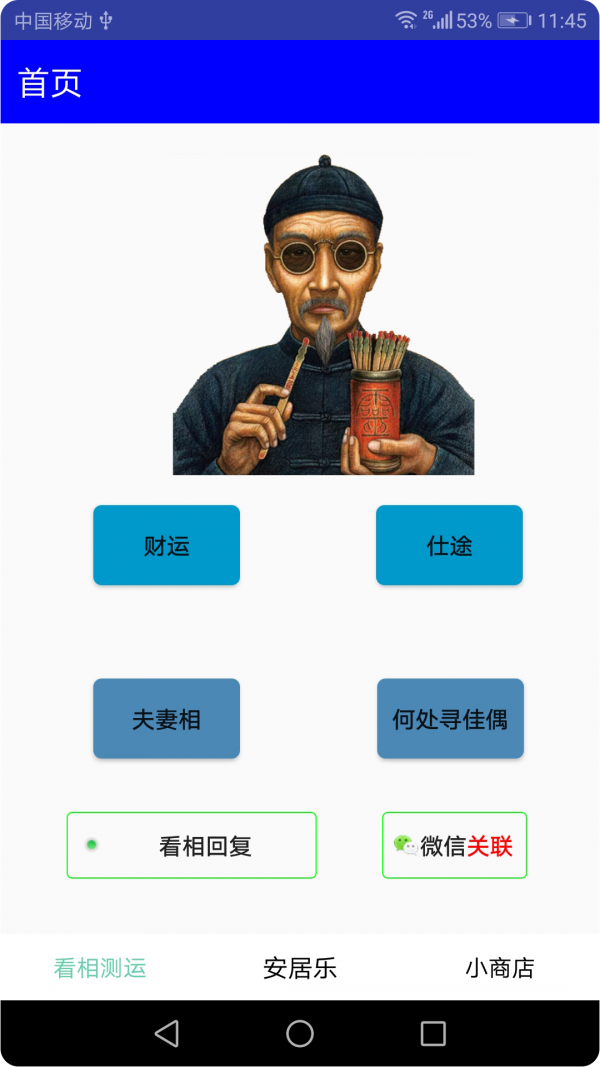Screen dimensions: 600x1067
Task: Go to the system home screen
Action: pos(300,1033)
